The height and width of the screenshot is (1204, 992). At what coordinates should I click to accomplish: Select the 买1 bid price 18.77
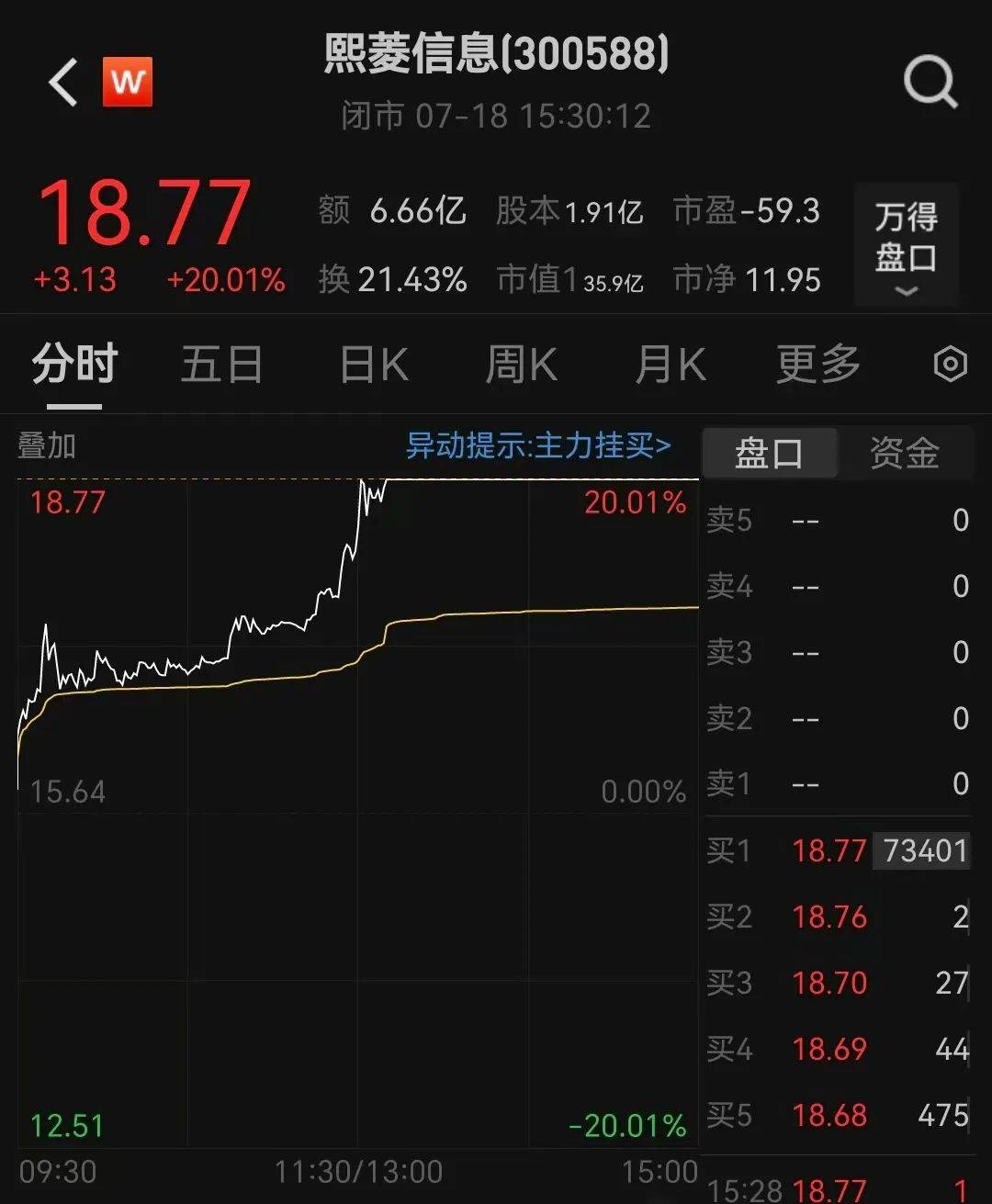828,851
